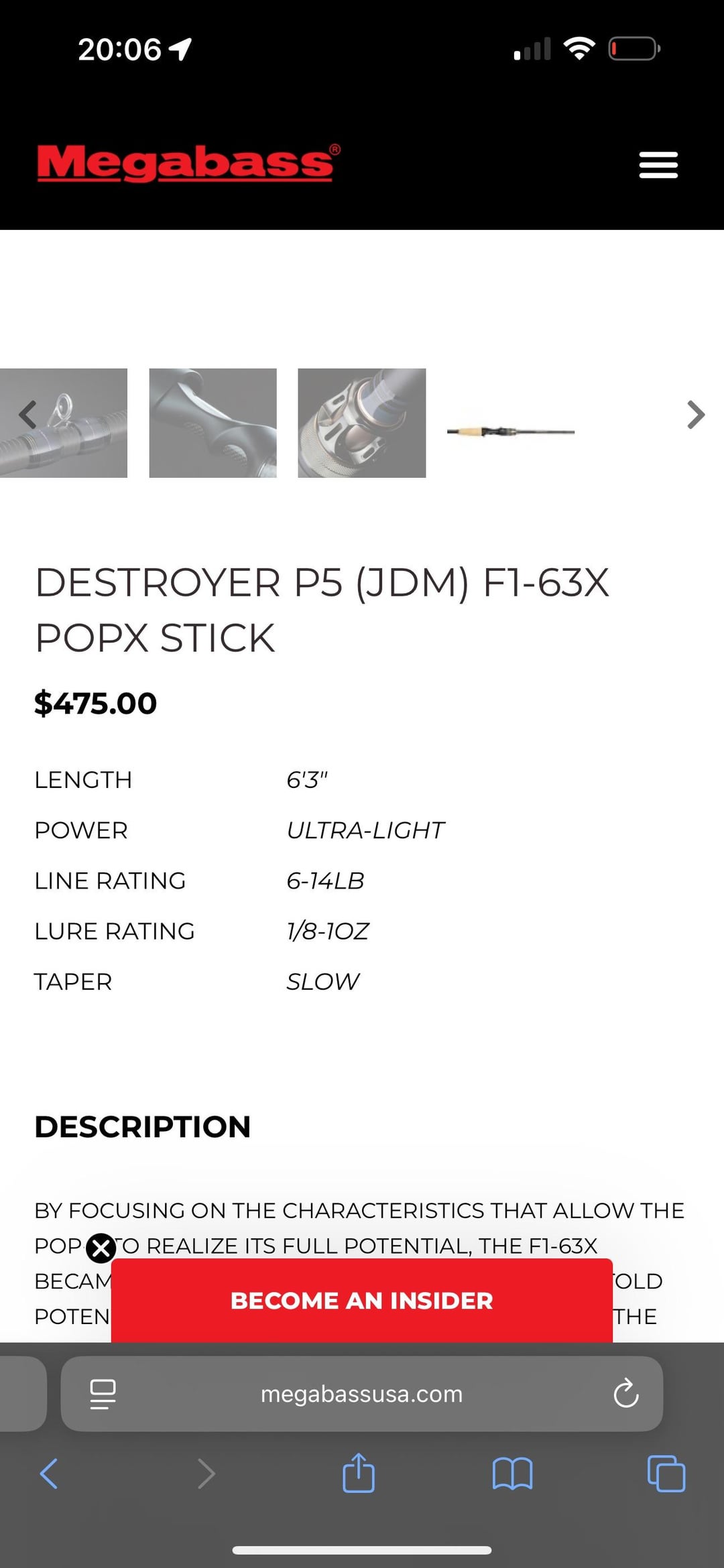Go back to previous page

point(50,1473)
